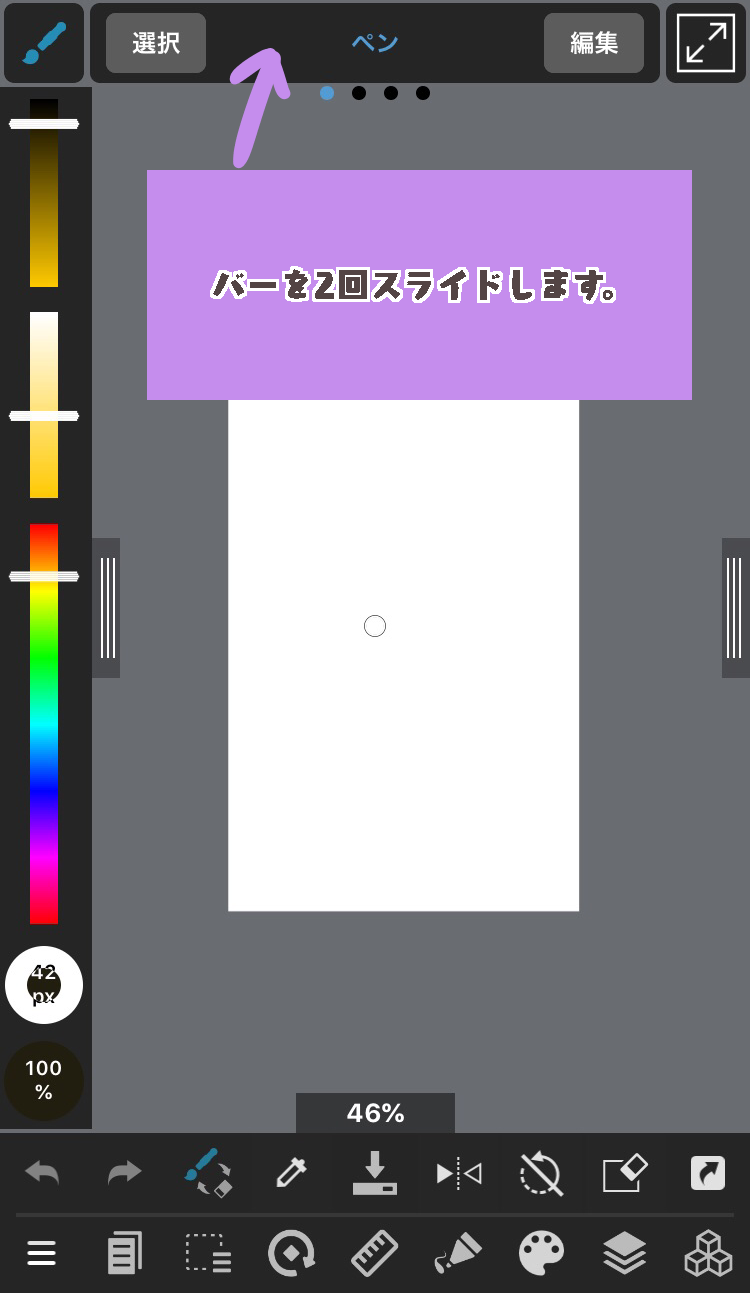Toggle between brush and eraser
The height and width of the screenshot is (1293, 750).
tap(208, 1172)
